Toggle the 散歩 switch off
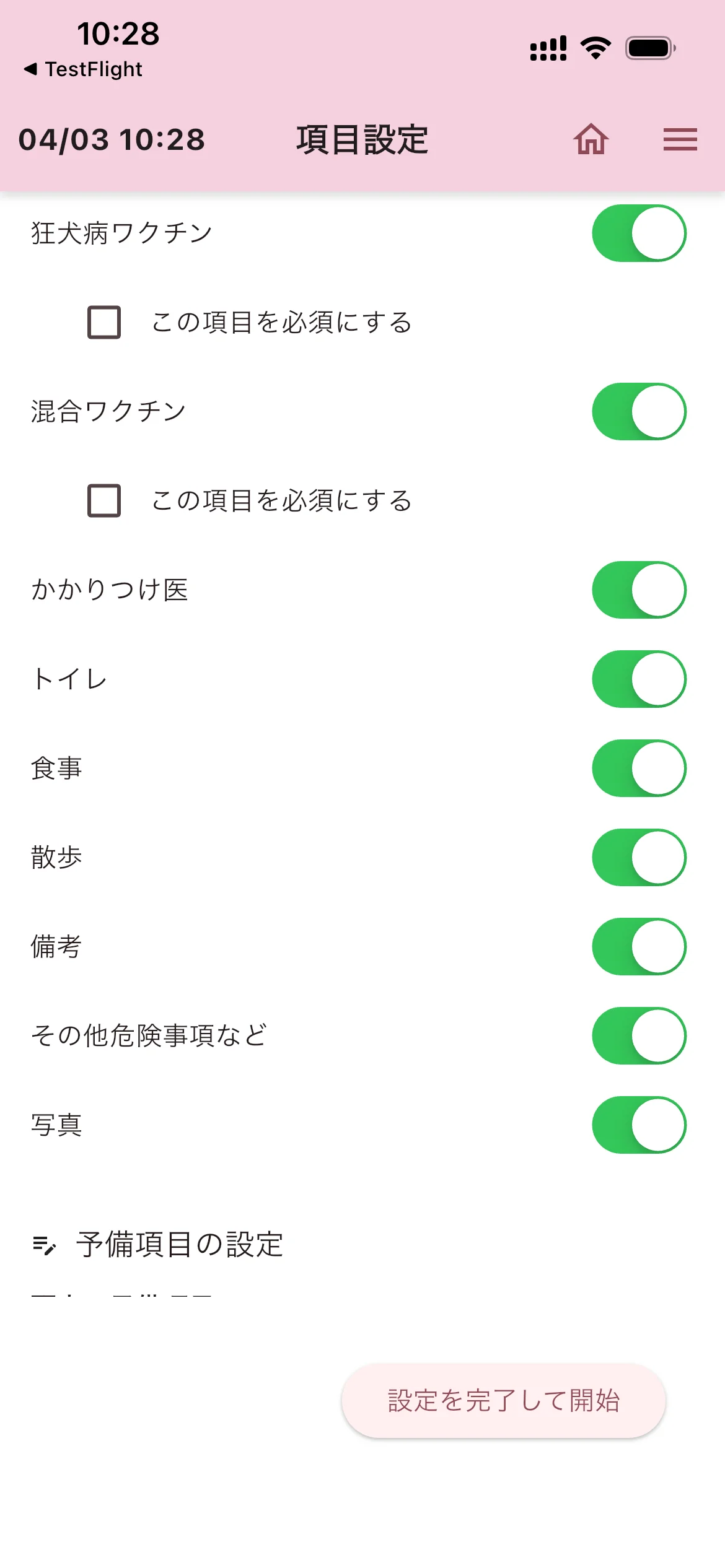This screenshot has height=1568, width=725. coord(639,858)
